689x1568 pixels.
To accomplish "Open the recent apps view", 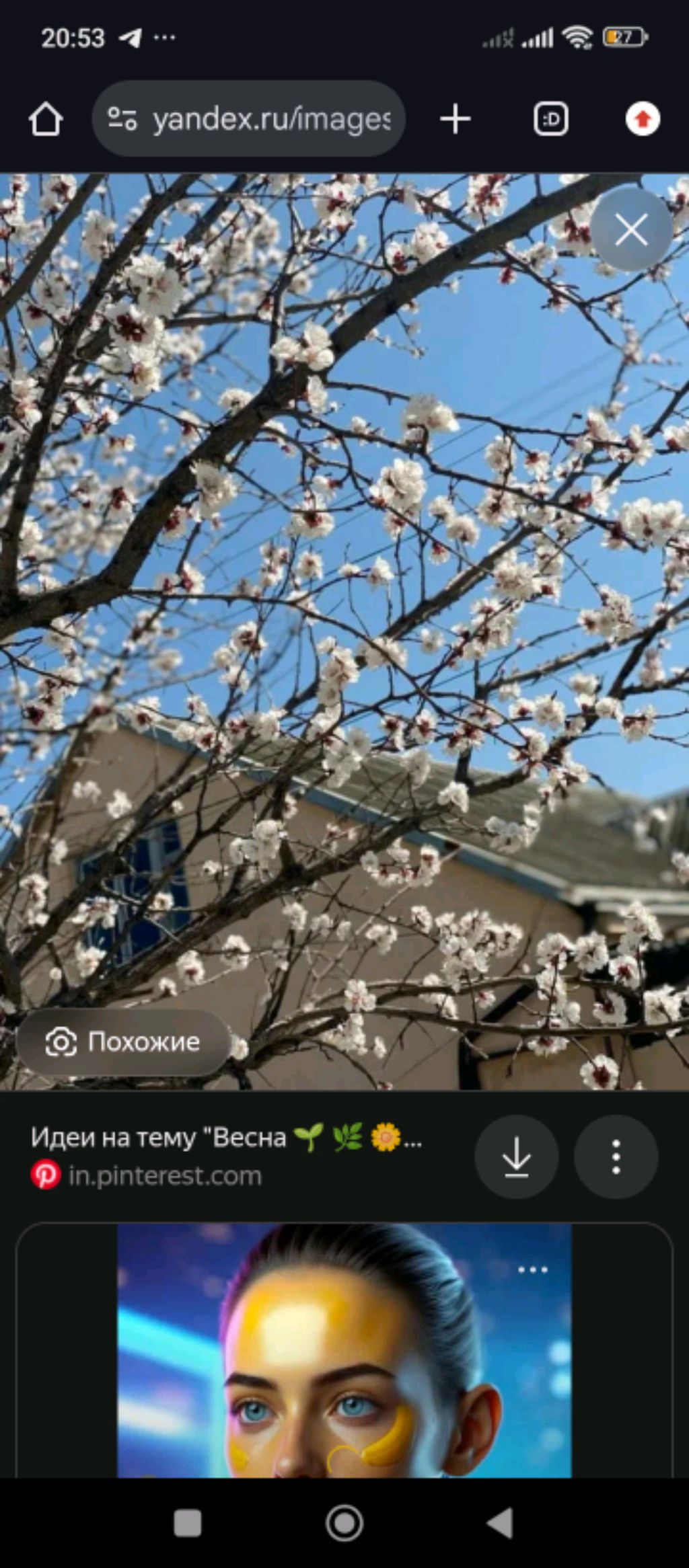I will [188, 1523].
